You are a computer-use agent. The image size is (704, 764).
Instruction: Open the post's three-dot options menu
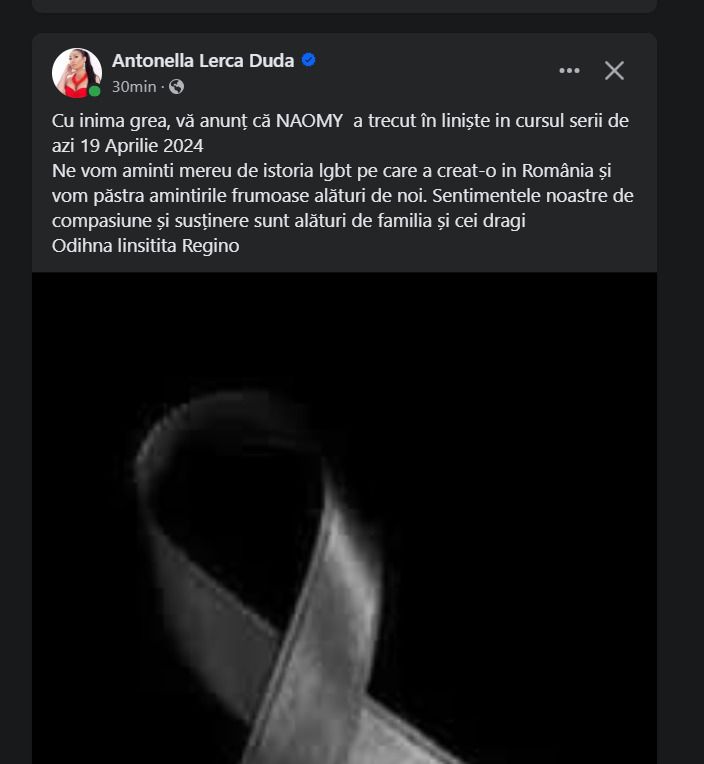pos(569,70)
